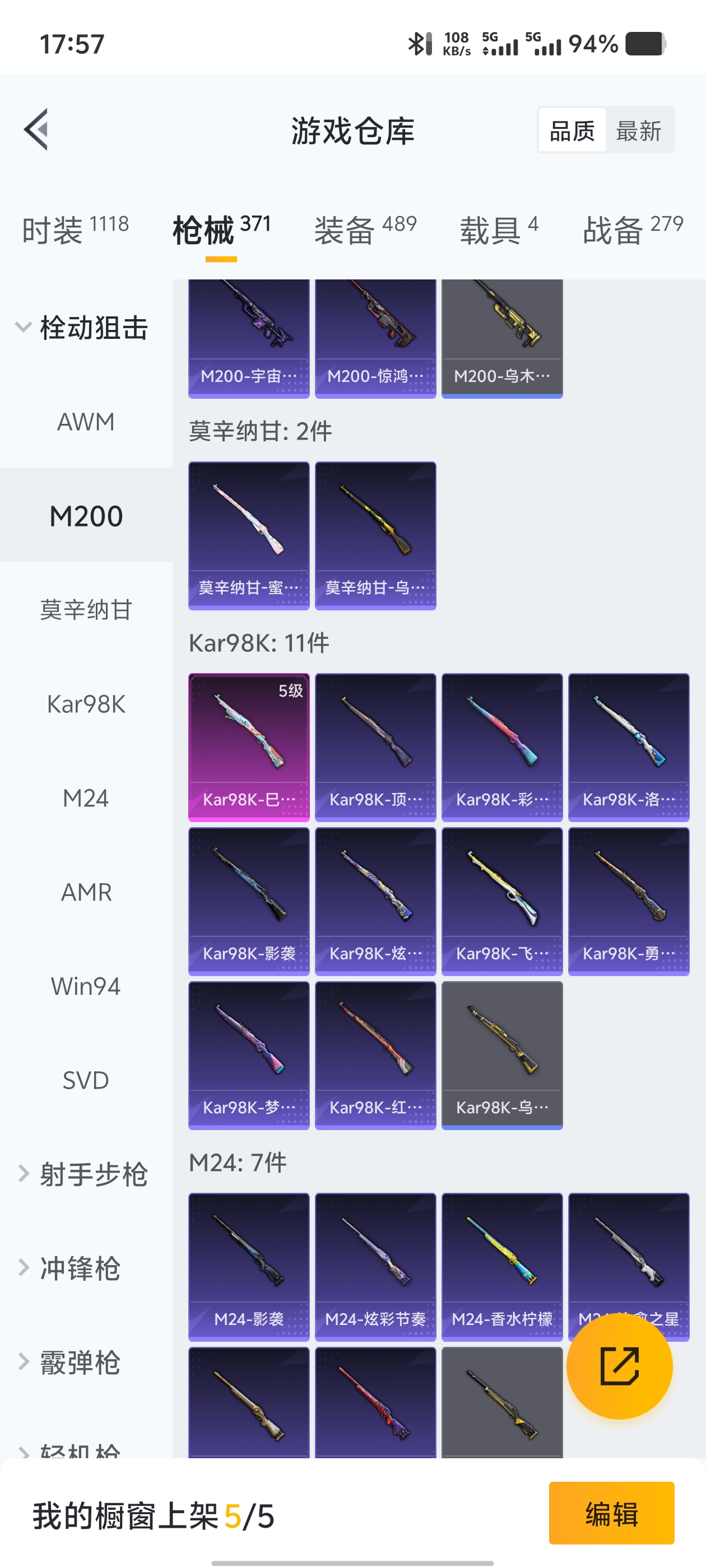Open the Kar98K-影袭 skin card
Viewport: 706px width, 1568px height.
point(249,901)
